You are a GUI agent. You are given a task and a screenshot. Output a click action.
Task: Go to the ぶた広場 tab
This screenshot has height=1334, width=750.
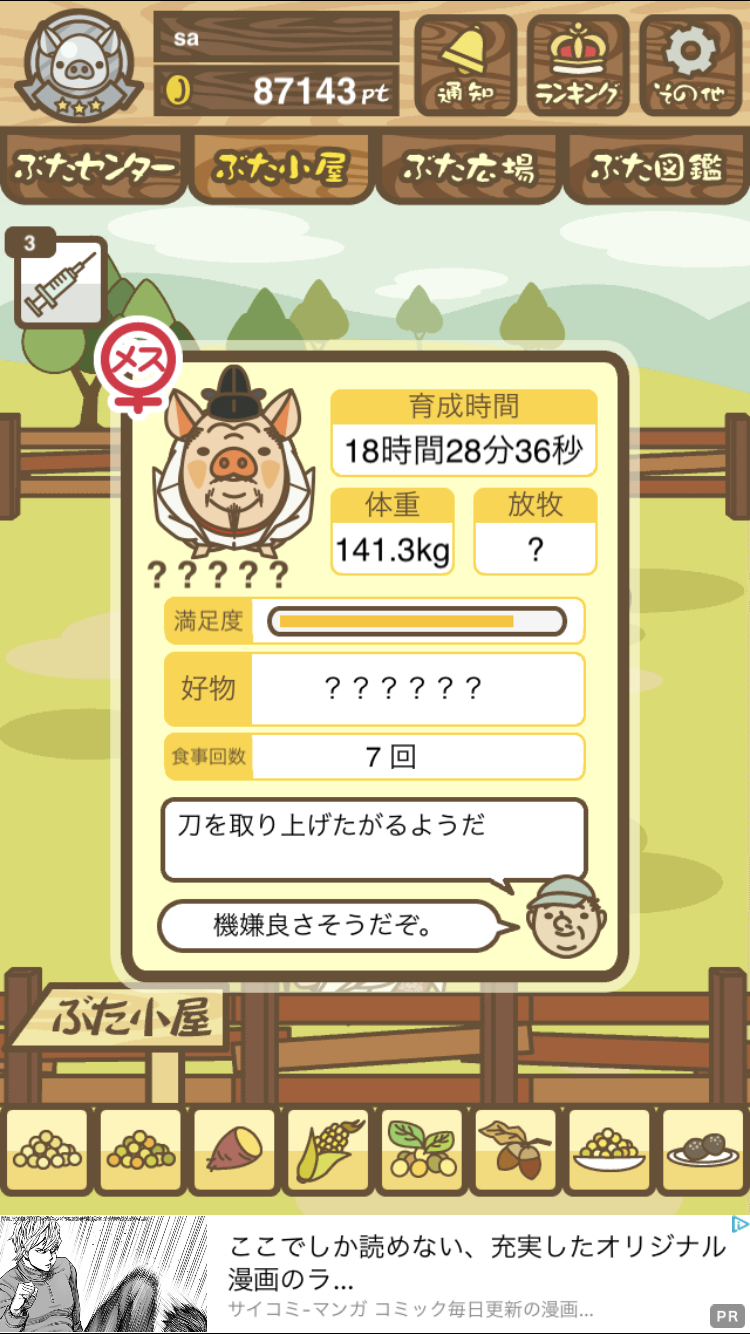click(468, 167)
